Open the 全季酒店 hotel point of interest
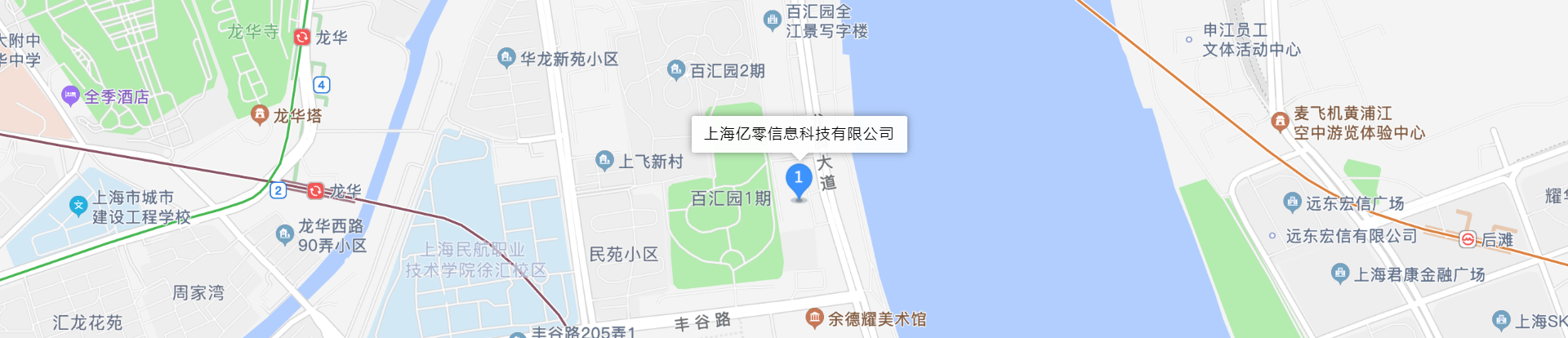Screen dimensions: 1568x338 [71, 96]
